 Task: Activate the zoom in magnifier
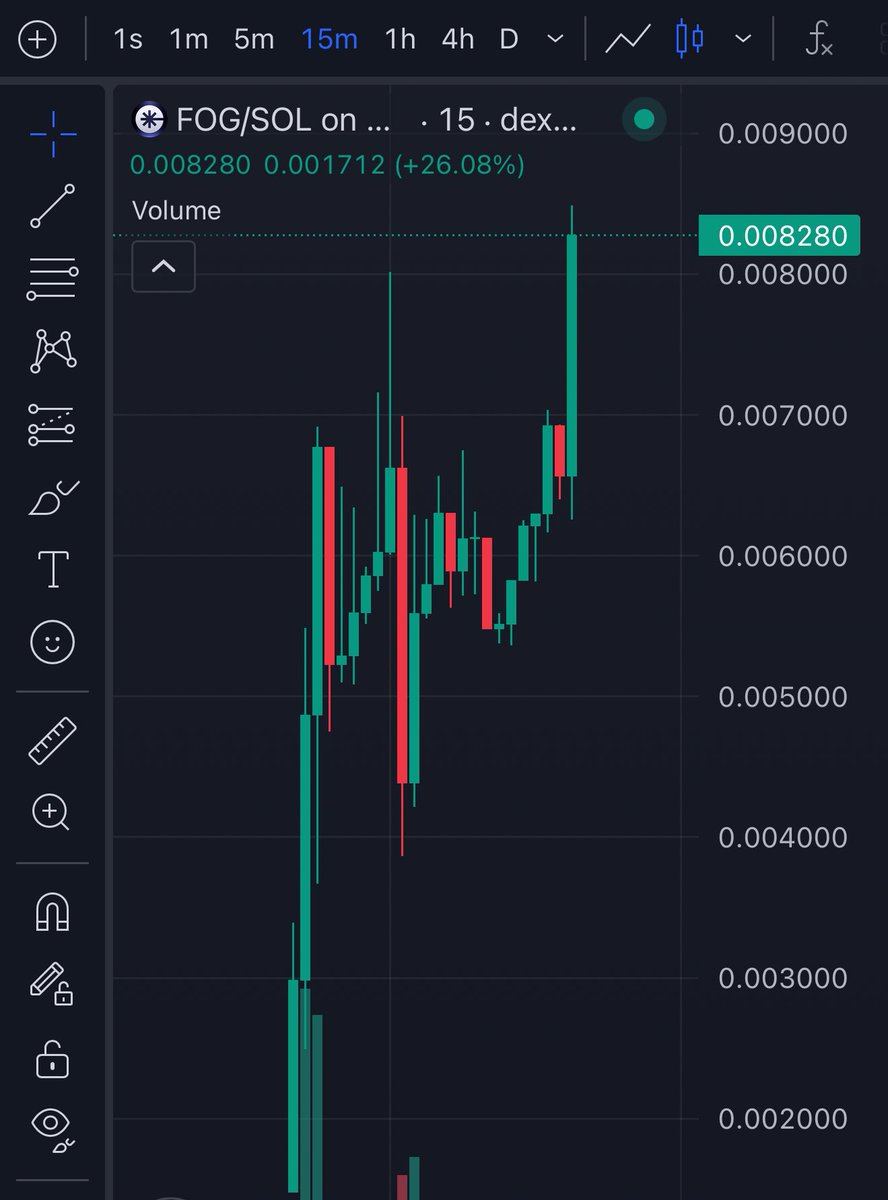(x=52, y=812)
